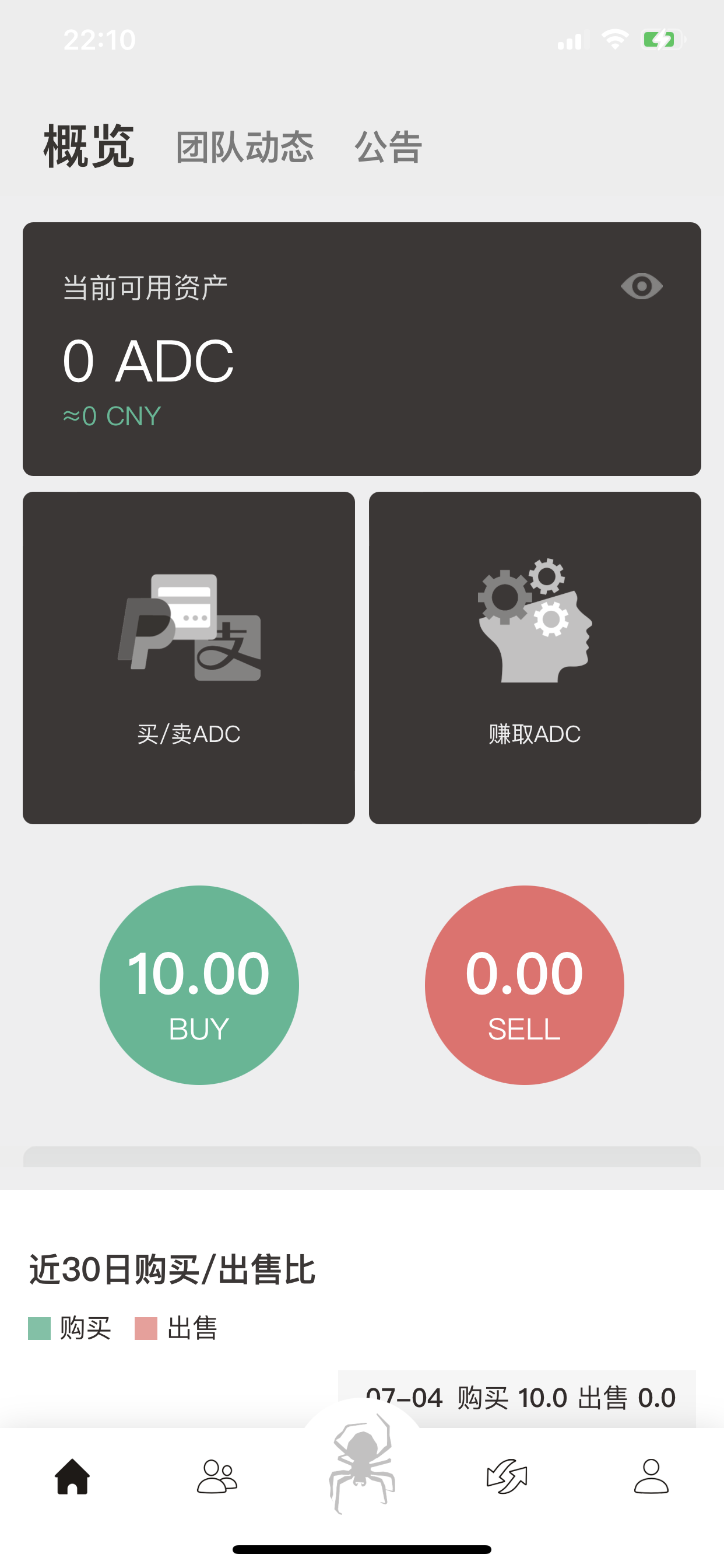
Task: Tap the red SELL circle
Action: (x=525, y=985)
